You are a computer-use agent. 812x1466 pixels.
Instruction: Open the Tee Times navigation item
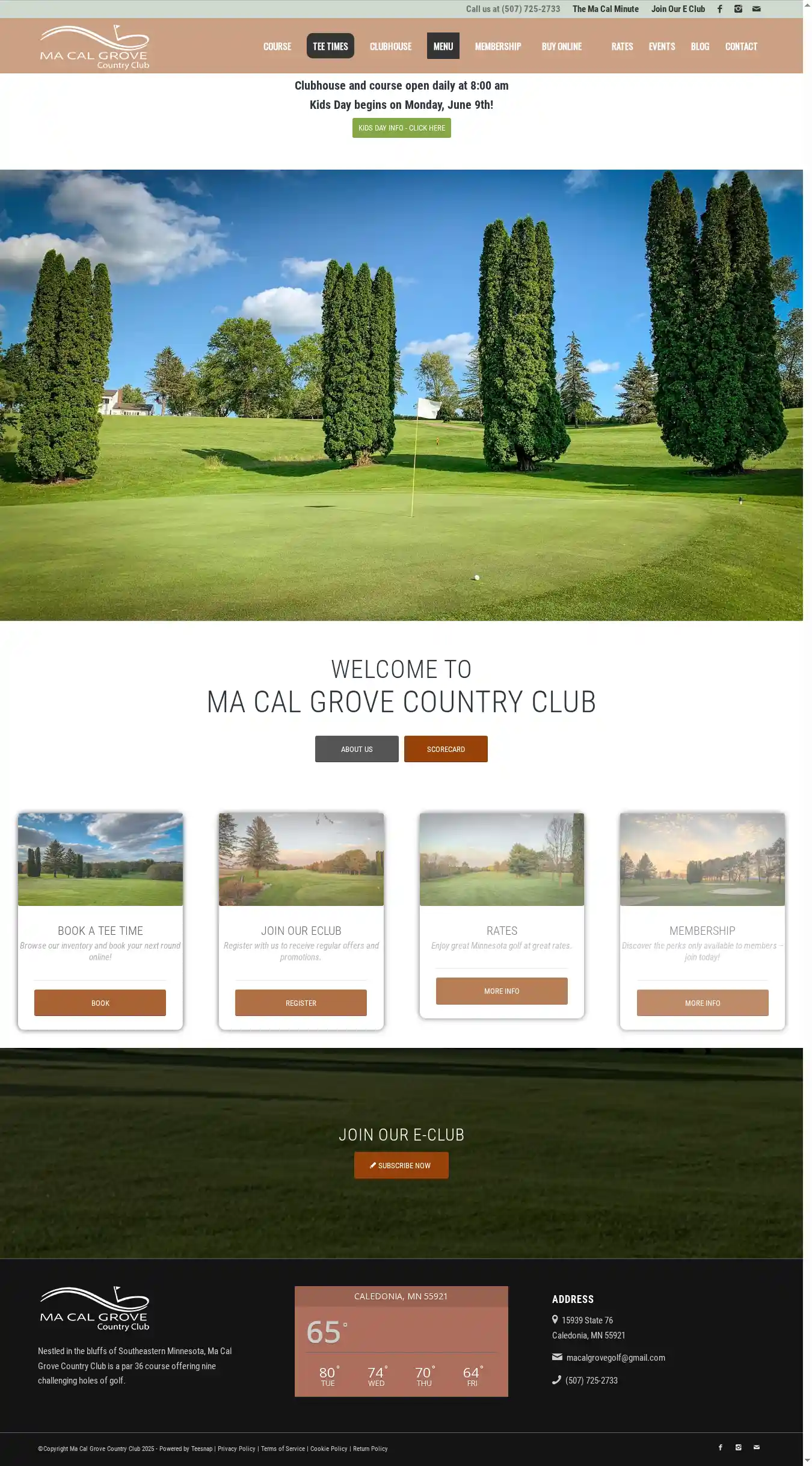(x=330, y=46)
